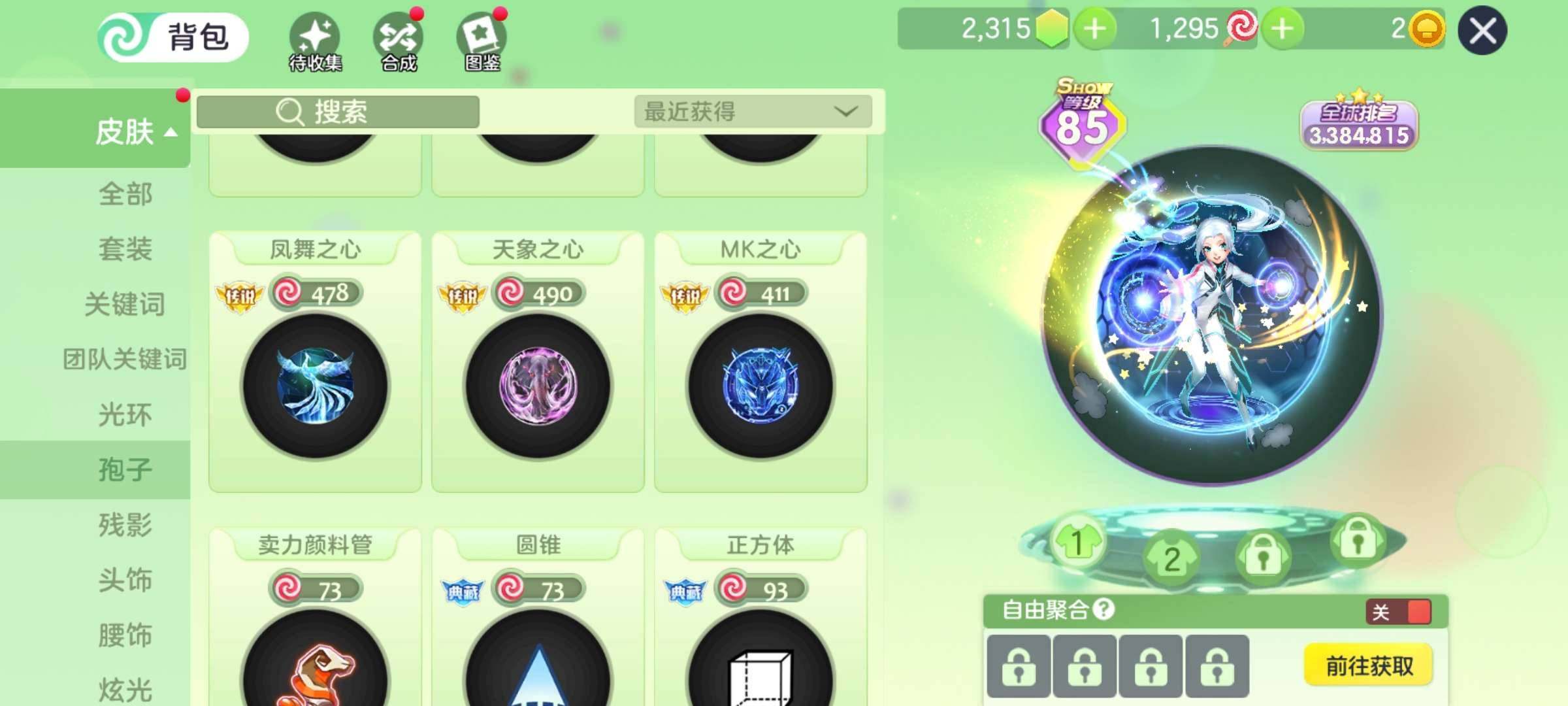The width and height of the screenshot is (1568, 706).
Task: Select the MK之心 spore skin
Action: (x=760, y=386)
